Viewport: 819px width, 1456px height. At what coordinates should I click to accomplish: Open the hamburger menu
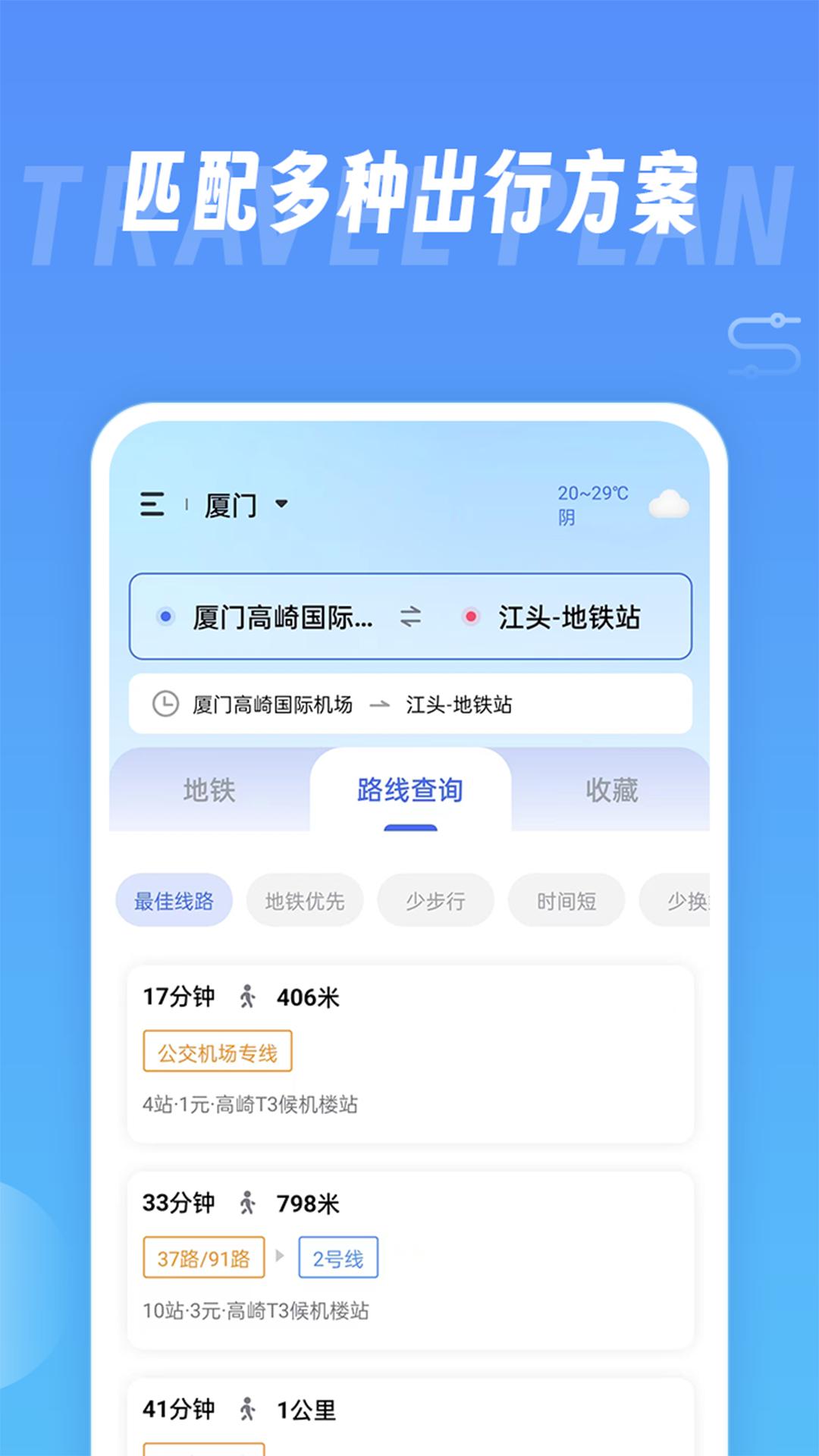(x=152, y=504)
